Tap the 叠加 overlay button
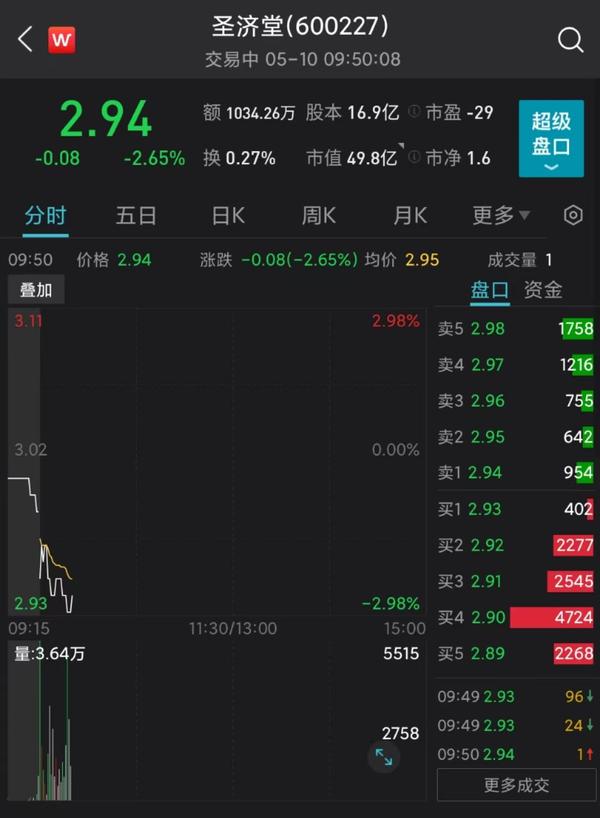The height and width of the screenshot is (818, 600). click(36, 290)
